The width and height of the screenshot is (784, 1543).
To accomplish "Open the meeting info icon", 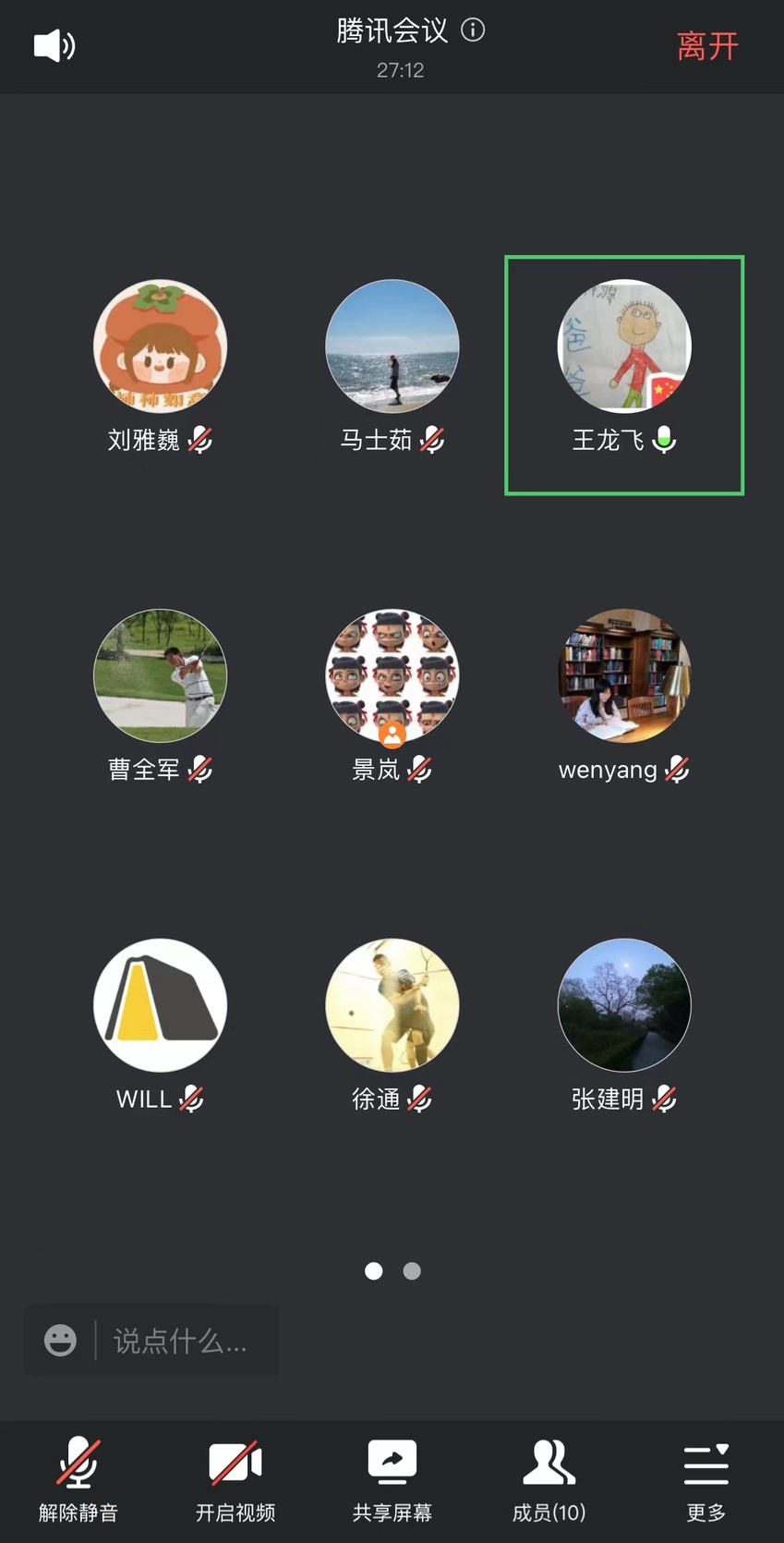I will pos(473,30).
